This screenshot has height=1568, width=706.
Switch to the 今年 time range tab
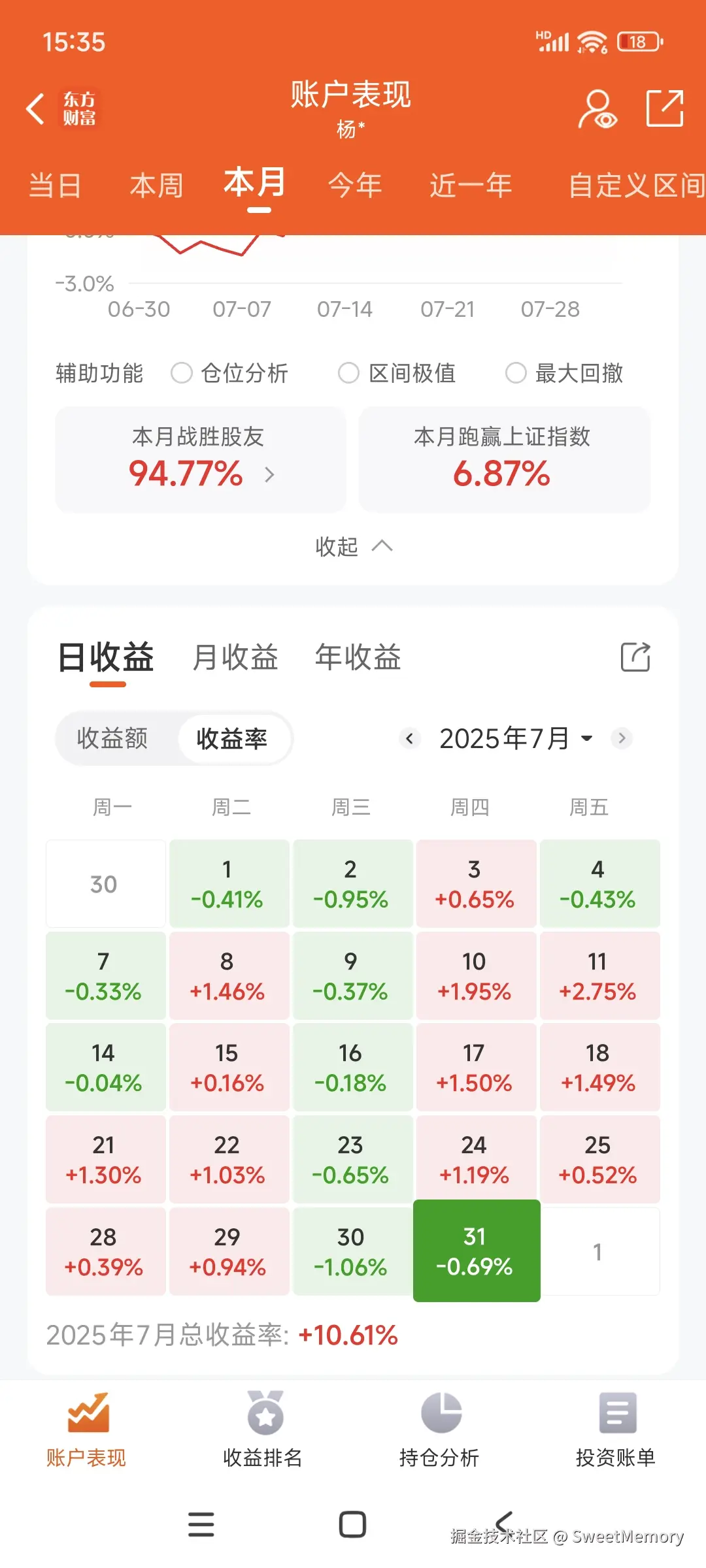point(354,185)
